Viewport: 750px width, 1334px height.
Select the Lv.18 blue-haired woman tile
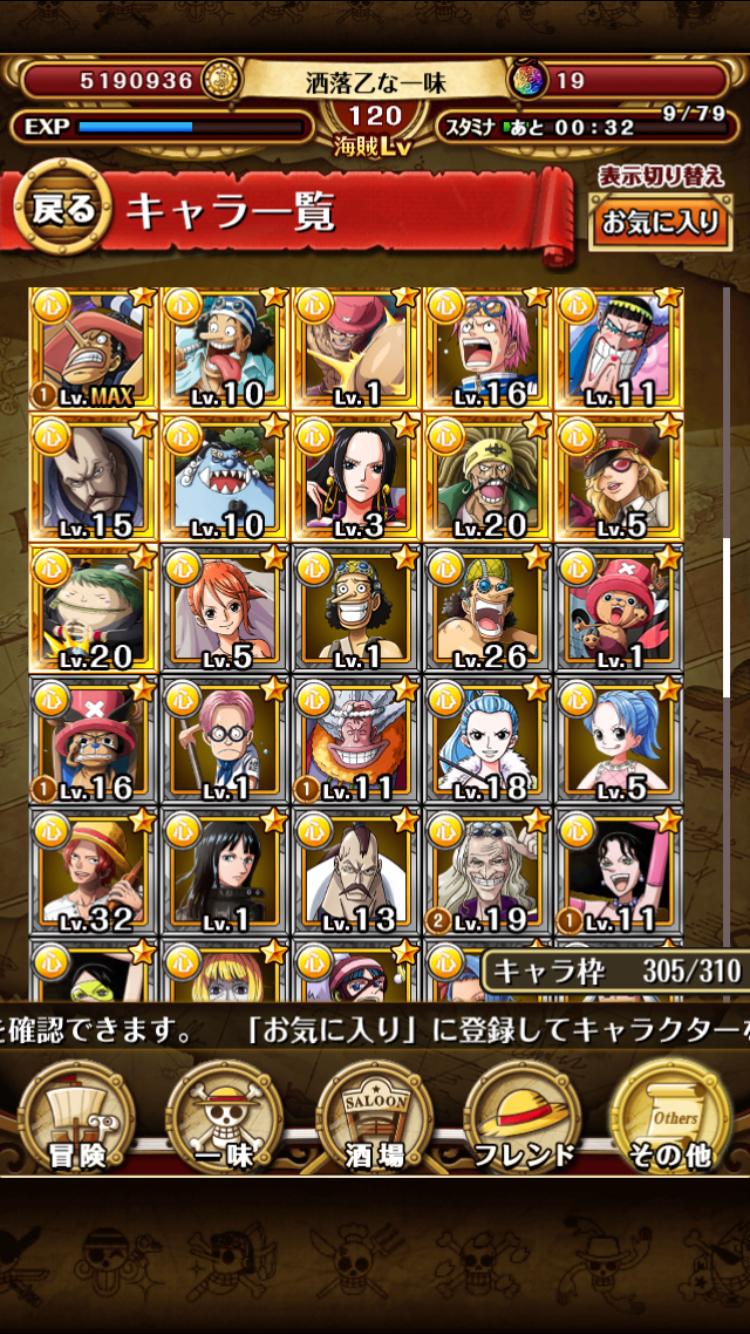coord(489,740)
